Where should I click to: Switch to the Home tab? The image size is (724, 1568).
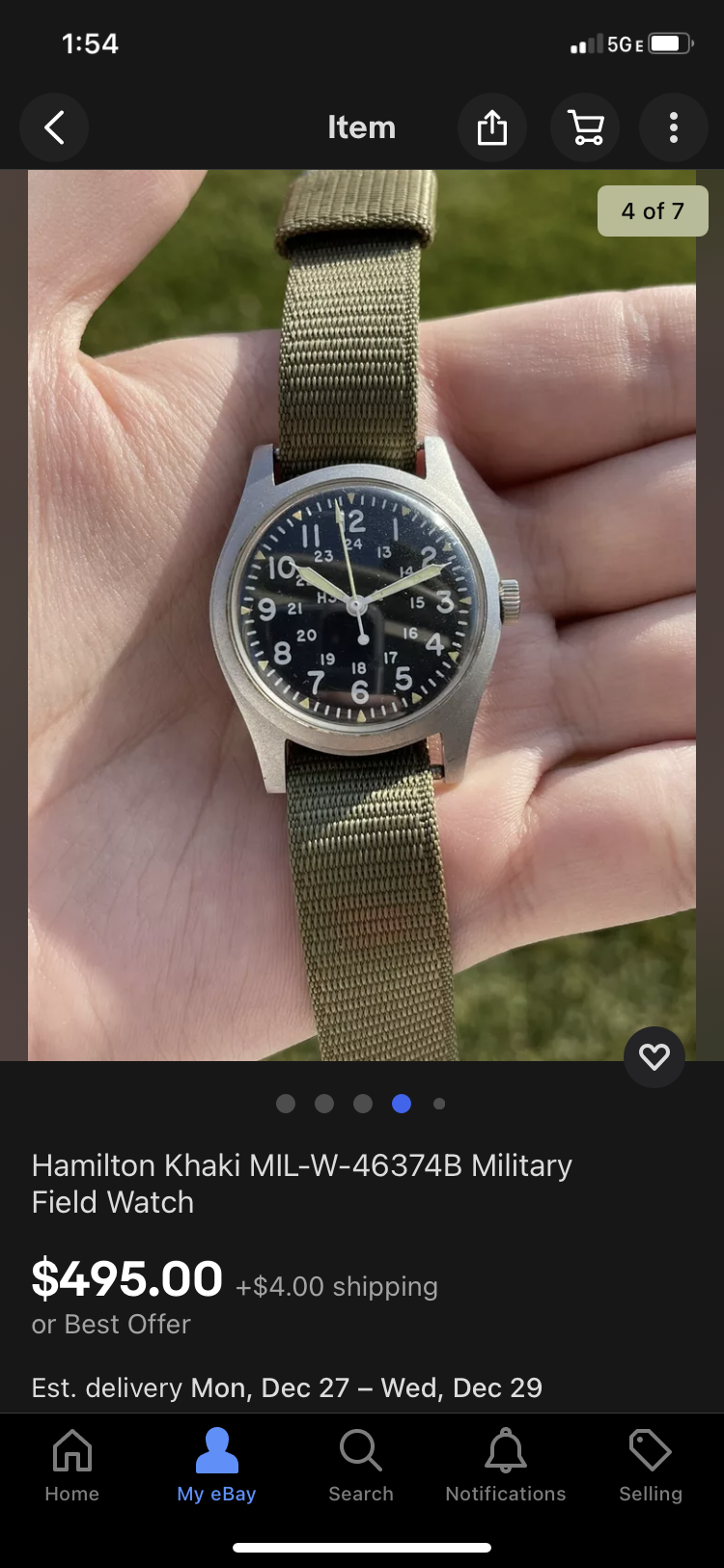(x=72, y=1466)
